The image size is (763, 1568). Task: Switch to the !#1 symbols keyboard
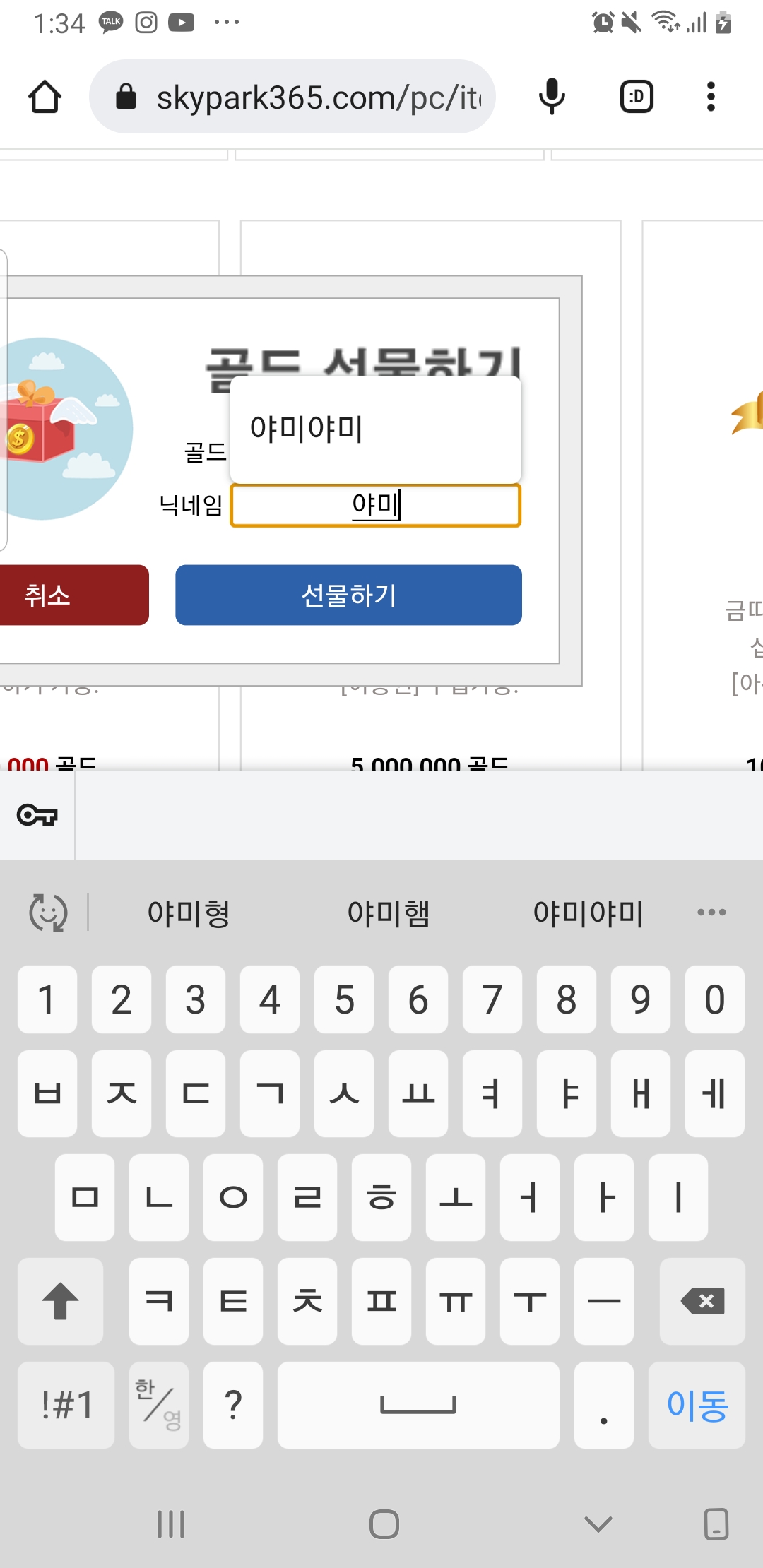[66, 1405]
